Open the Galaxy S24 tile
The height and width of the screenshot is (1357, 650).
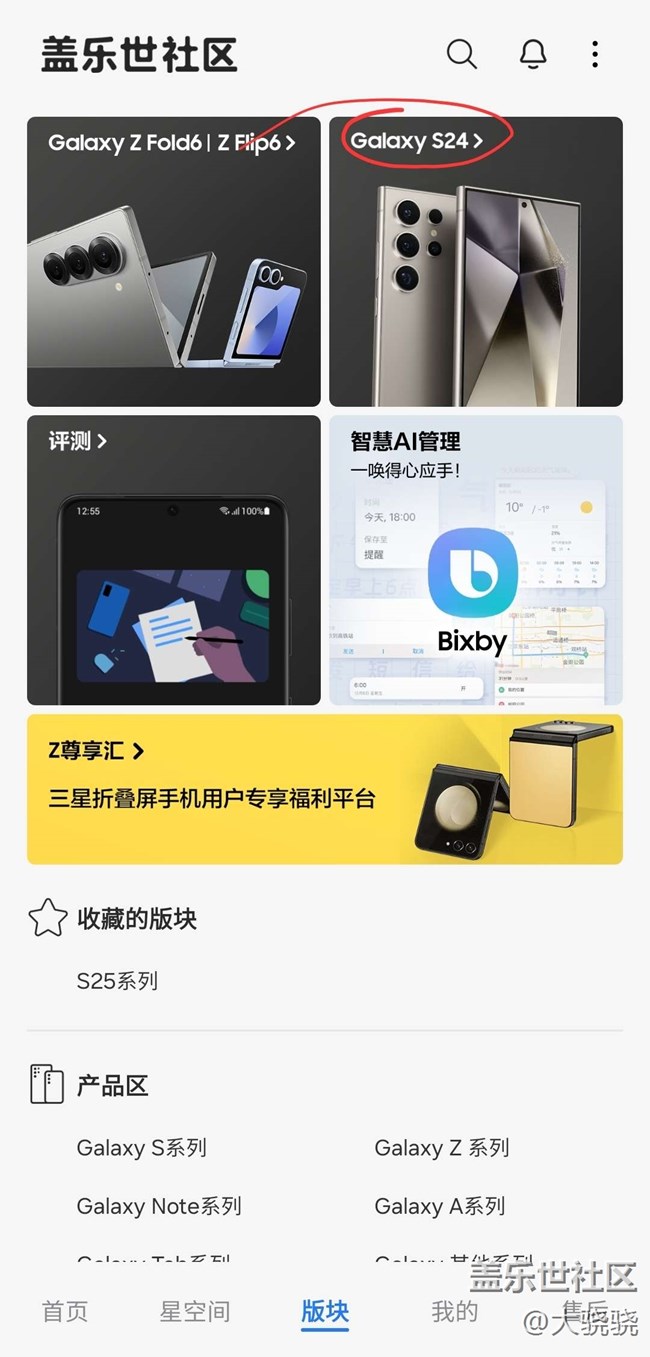tap(476, 261)
